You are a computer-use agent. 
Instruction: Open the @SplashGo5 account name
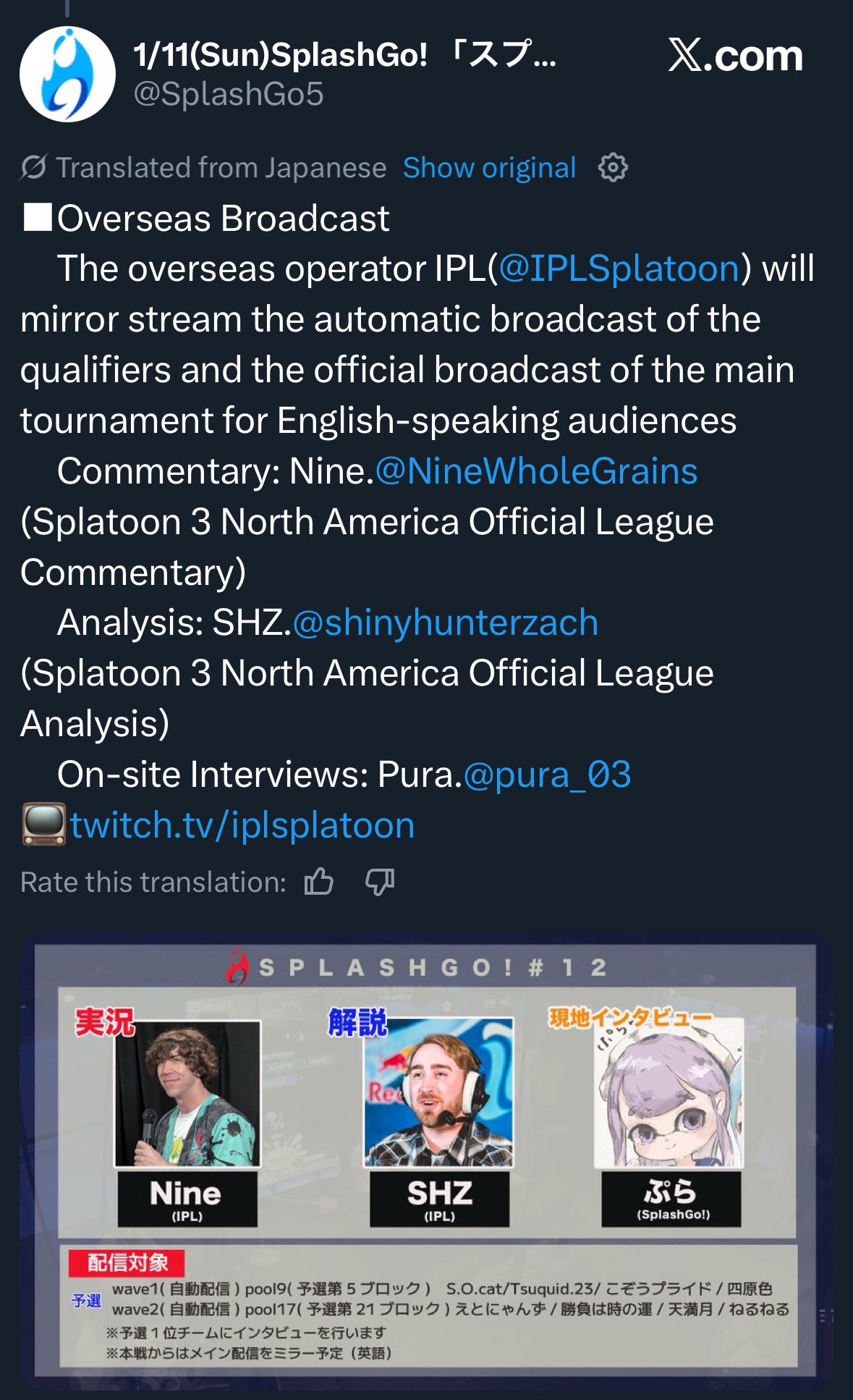click(x=229, y=94)
